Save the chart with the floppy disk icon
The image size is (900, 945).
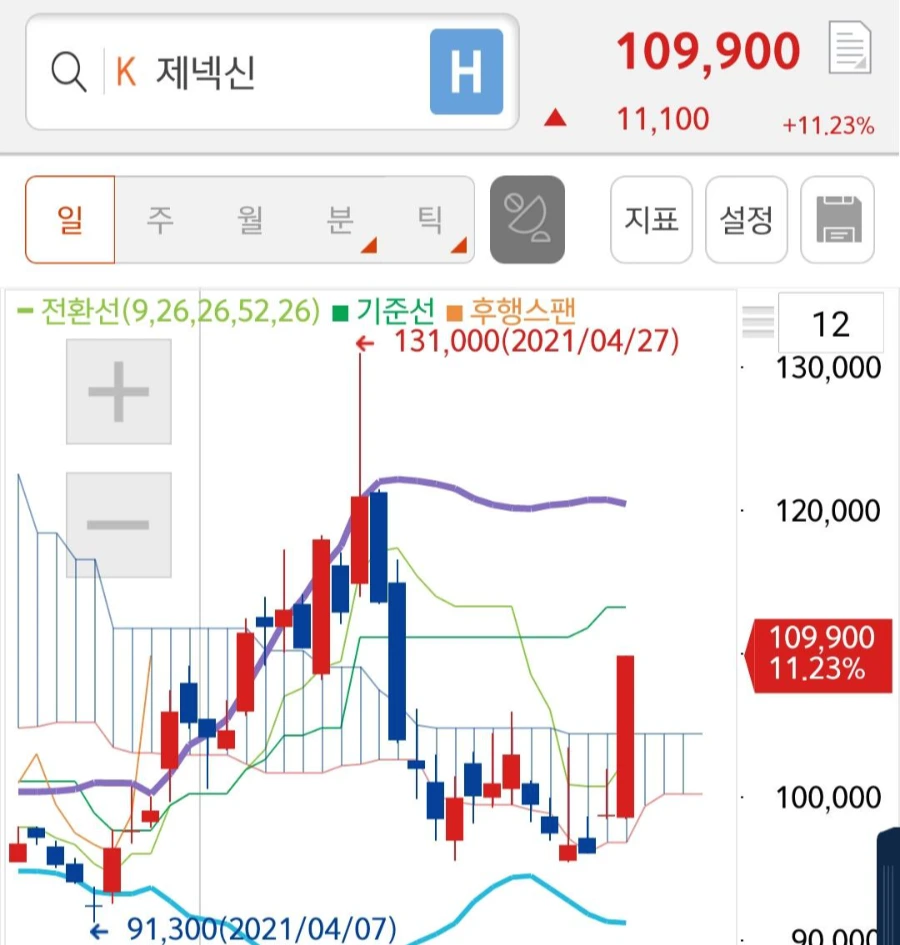(837, 219)
